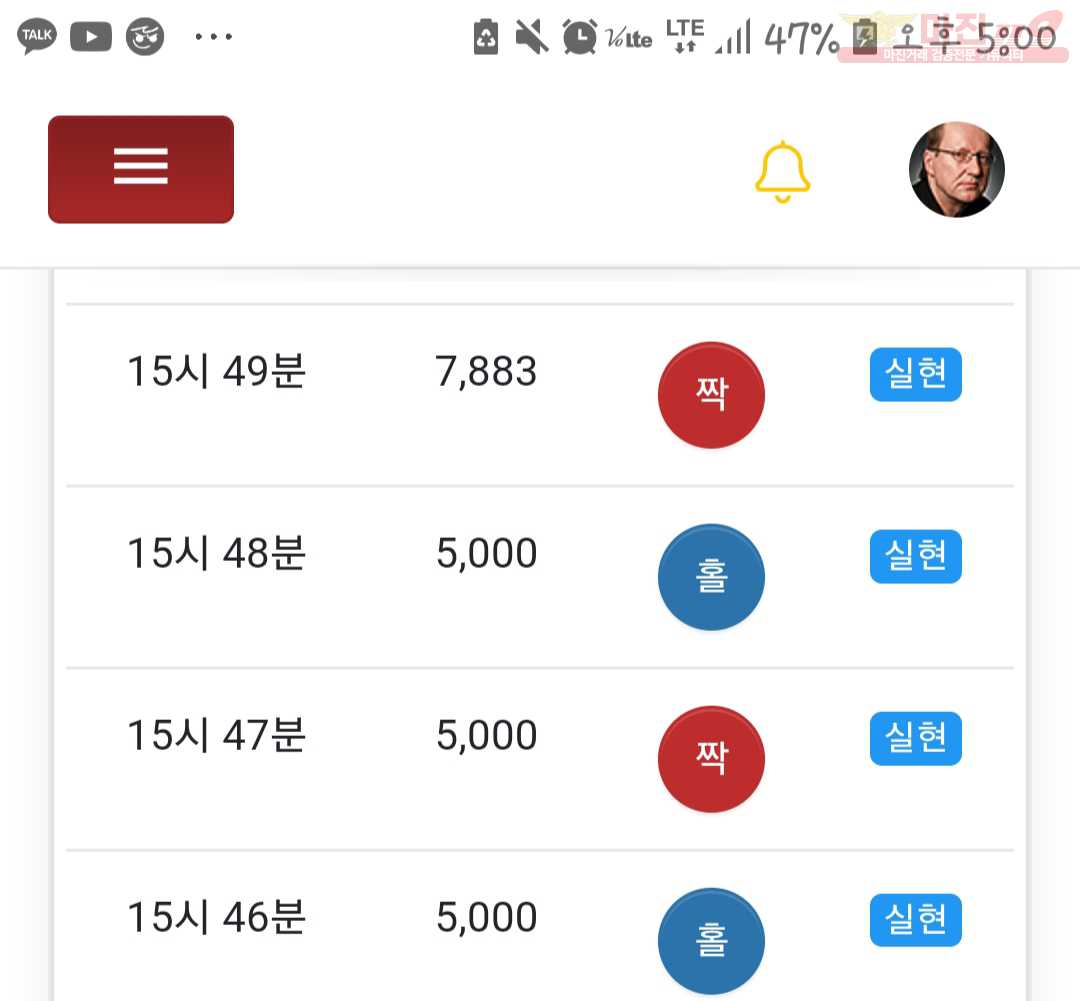
Task: Tap 실현 badge on 15시 48분 row
Action: pos(915,557)
